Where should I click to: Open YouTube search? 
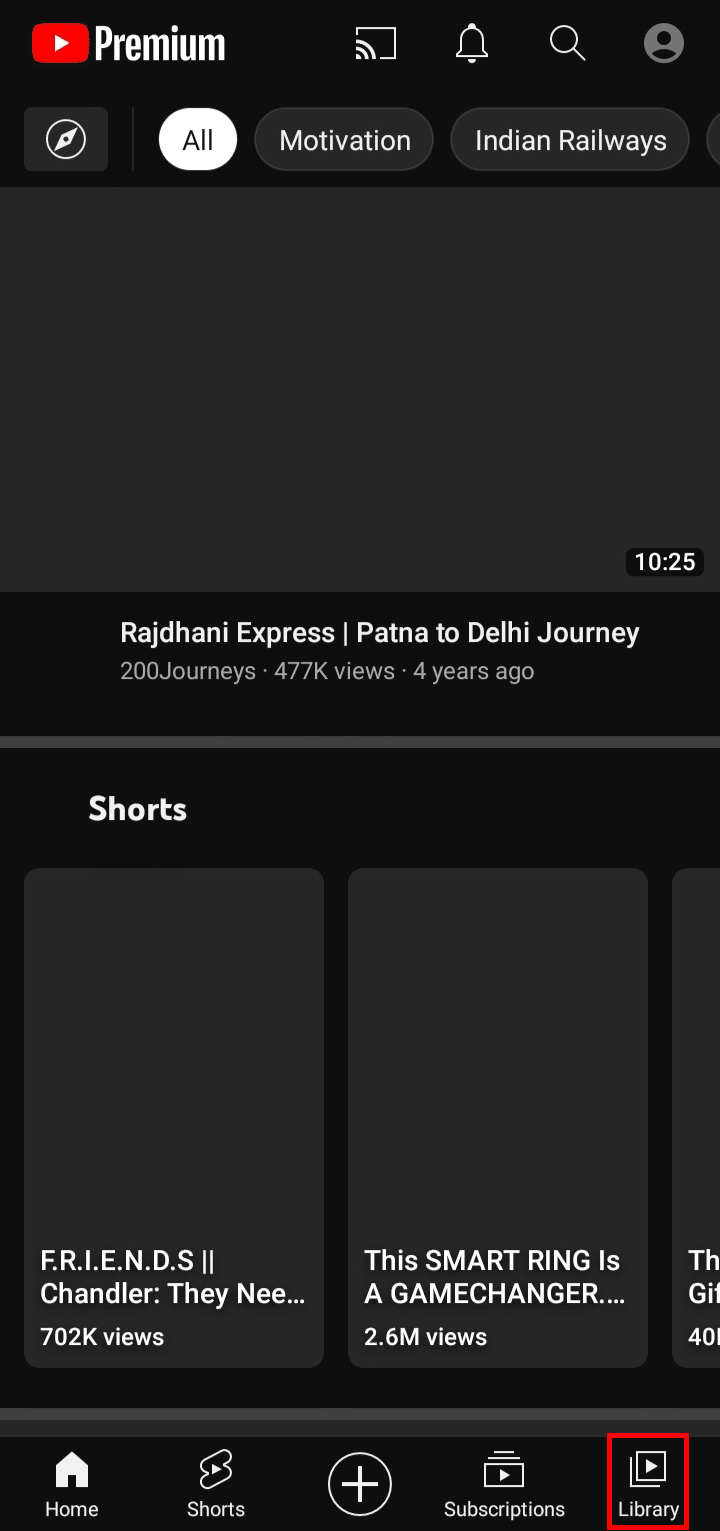coord(567,43)
